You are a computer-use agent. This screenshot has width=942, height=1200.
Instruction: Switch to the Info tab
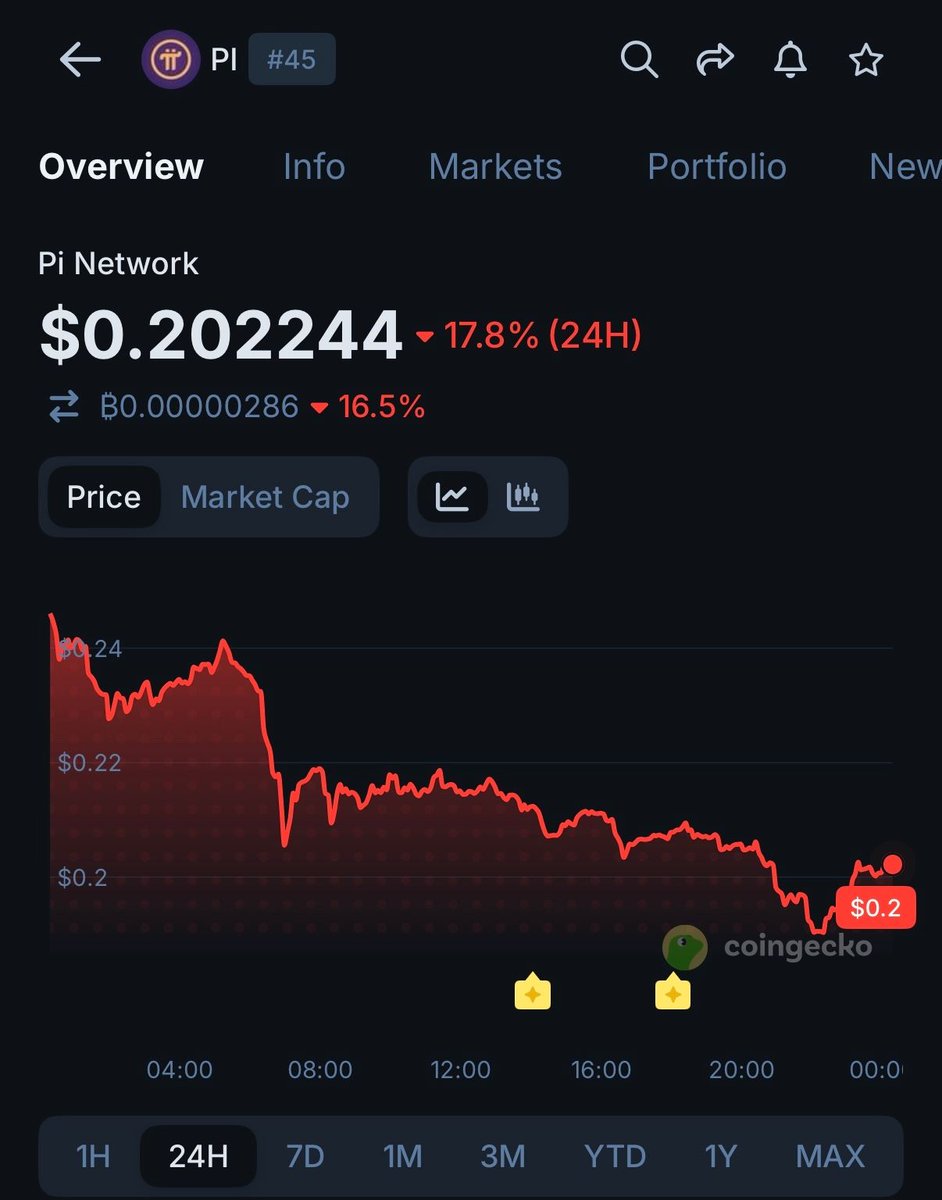click(314, 167)
